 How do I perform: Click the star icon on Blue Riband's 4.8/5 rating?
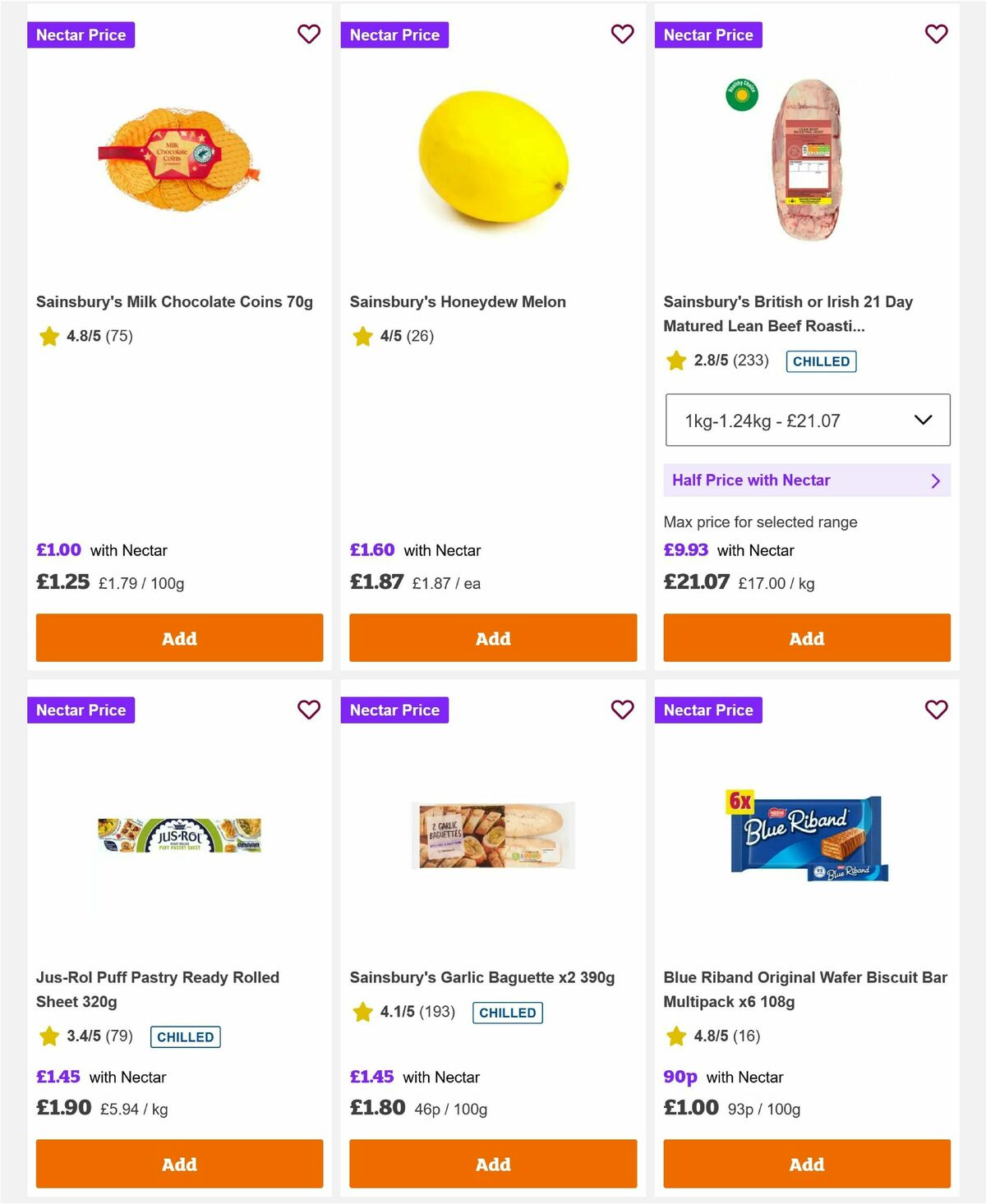click(675, 1036)
